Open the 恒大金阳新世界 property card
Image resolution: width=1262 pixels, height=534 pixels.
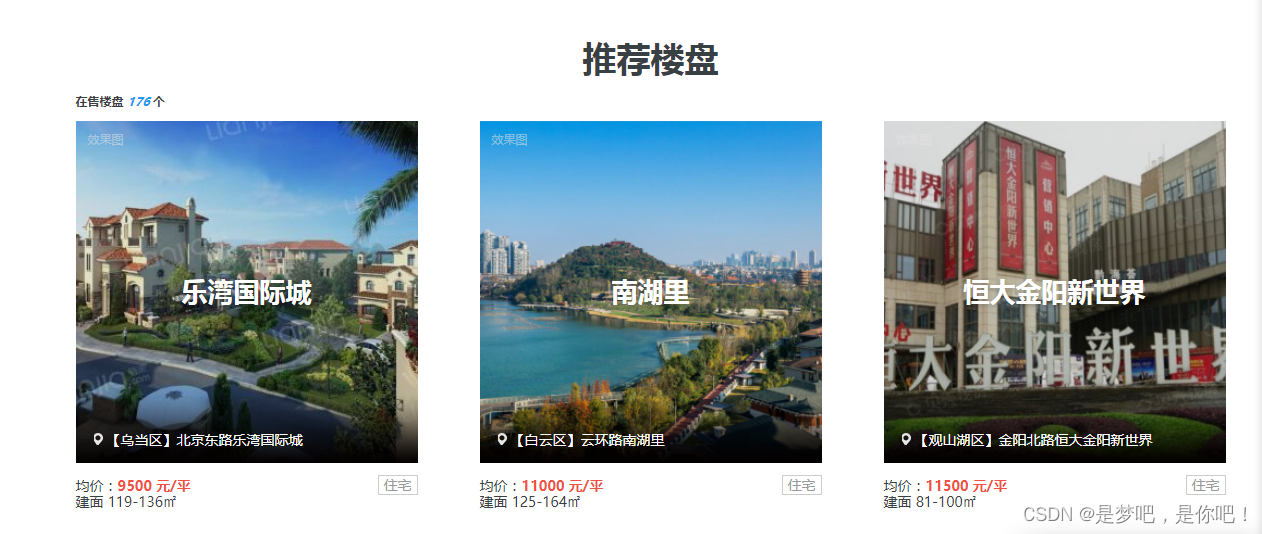click(x=1054, y=292)
